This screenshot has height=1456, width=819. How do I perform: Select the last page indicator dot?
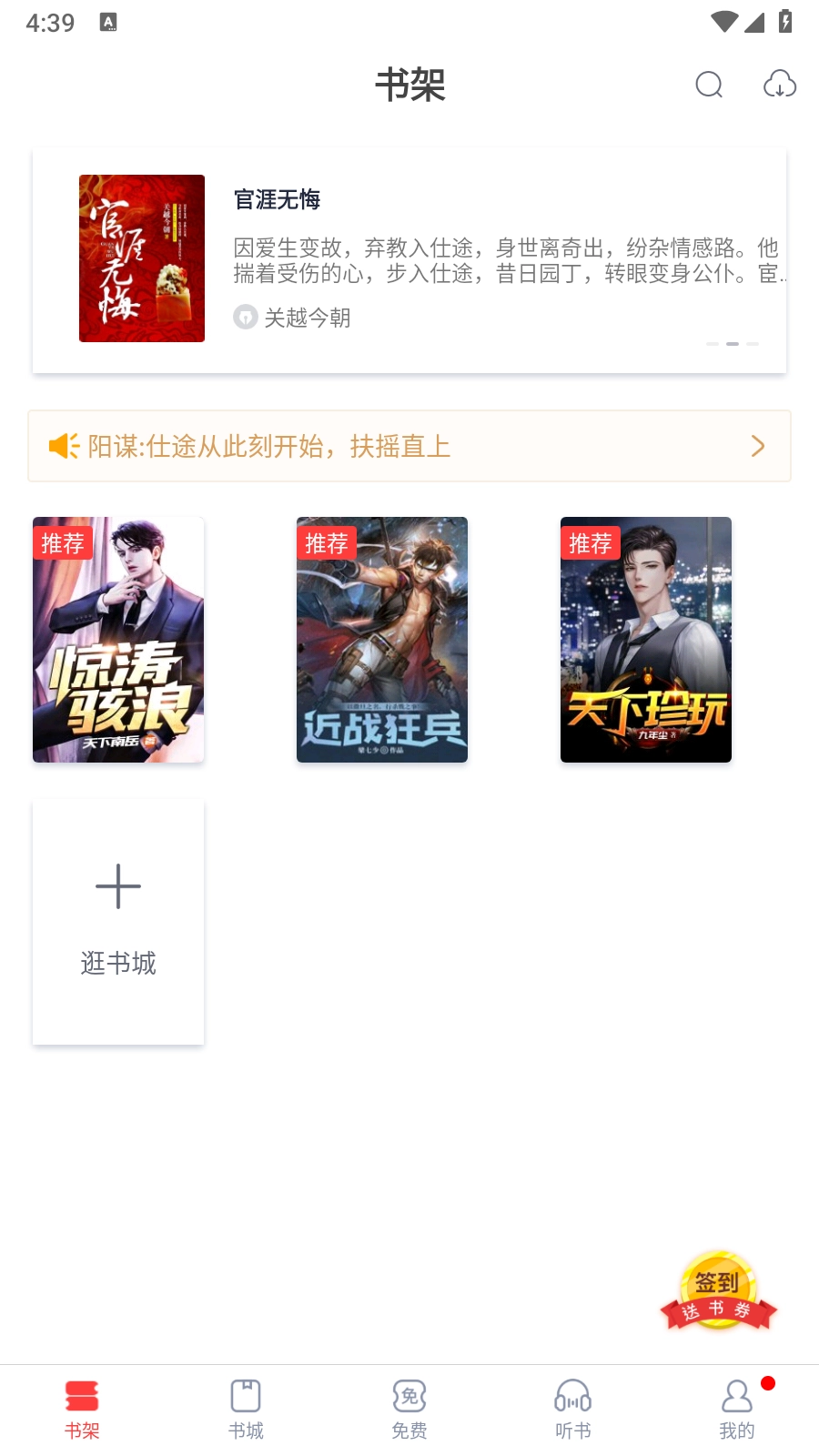pyautogui.click(x=753, y=344)
